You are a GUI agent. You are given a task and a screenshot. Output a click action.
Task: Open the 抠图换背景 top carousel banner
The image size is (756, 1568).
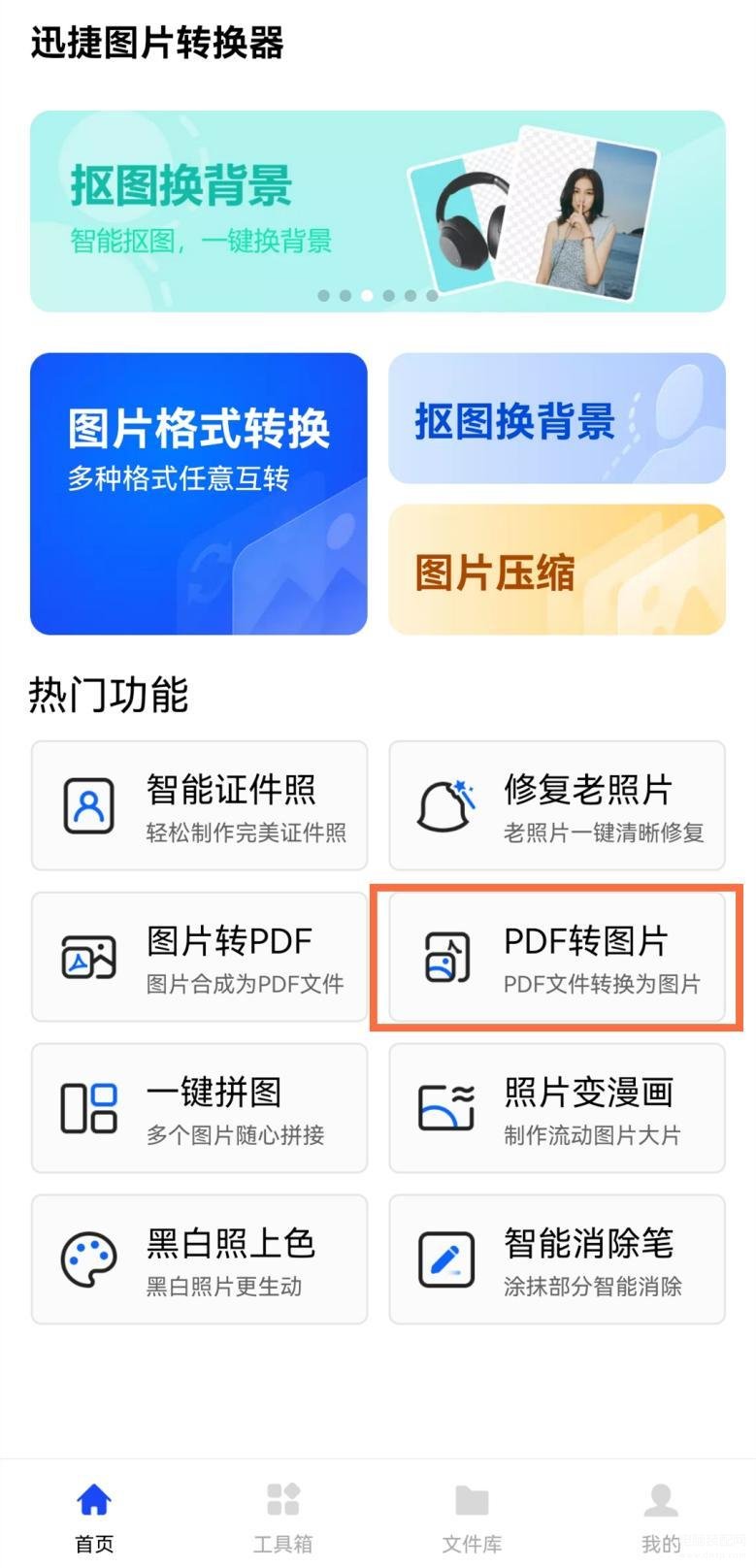click(x=378, y=211)
